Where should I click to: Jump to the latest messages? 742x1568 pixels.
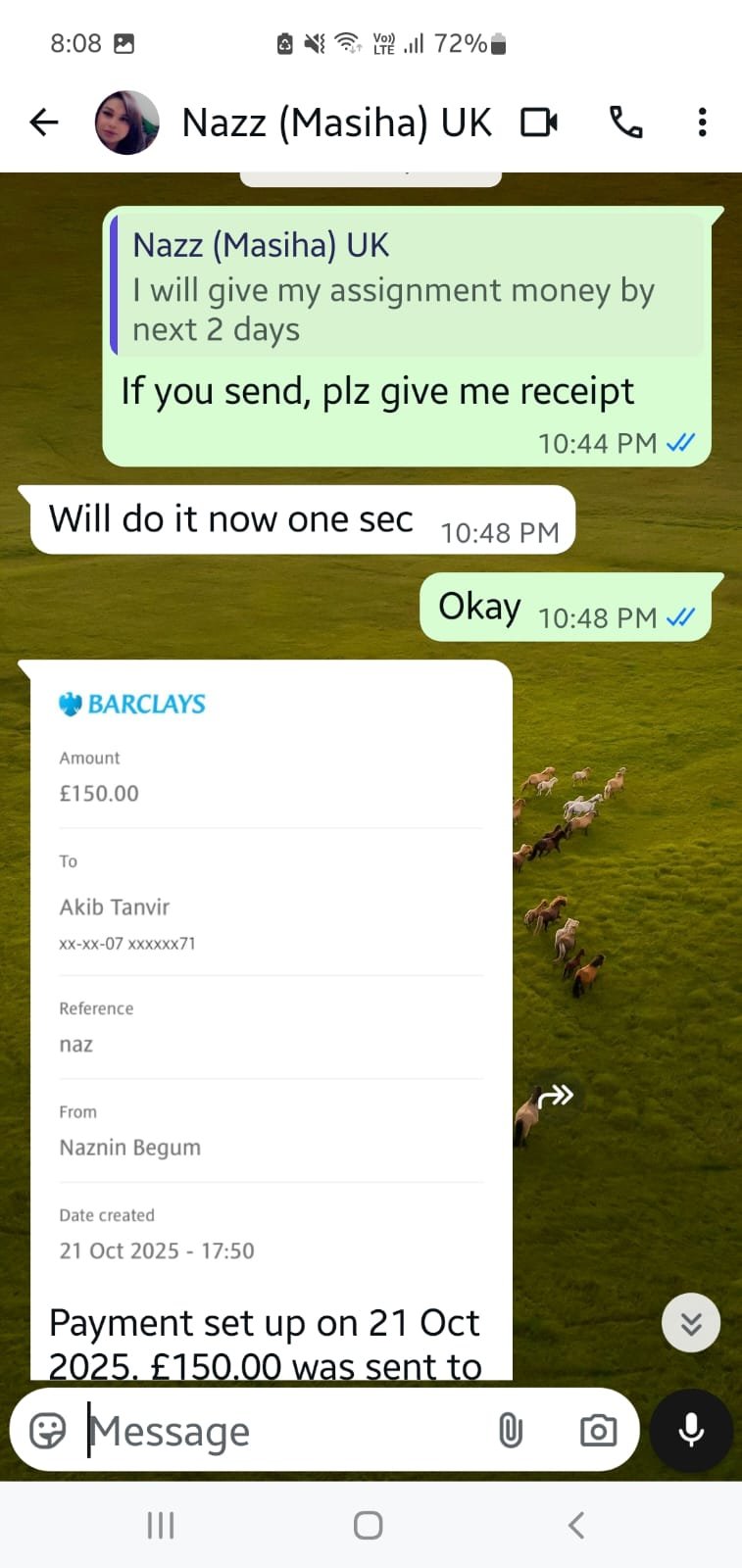click(x=691, y=1323)
